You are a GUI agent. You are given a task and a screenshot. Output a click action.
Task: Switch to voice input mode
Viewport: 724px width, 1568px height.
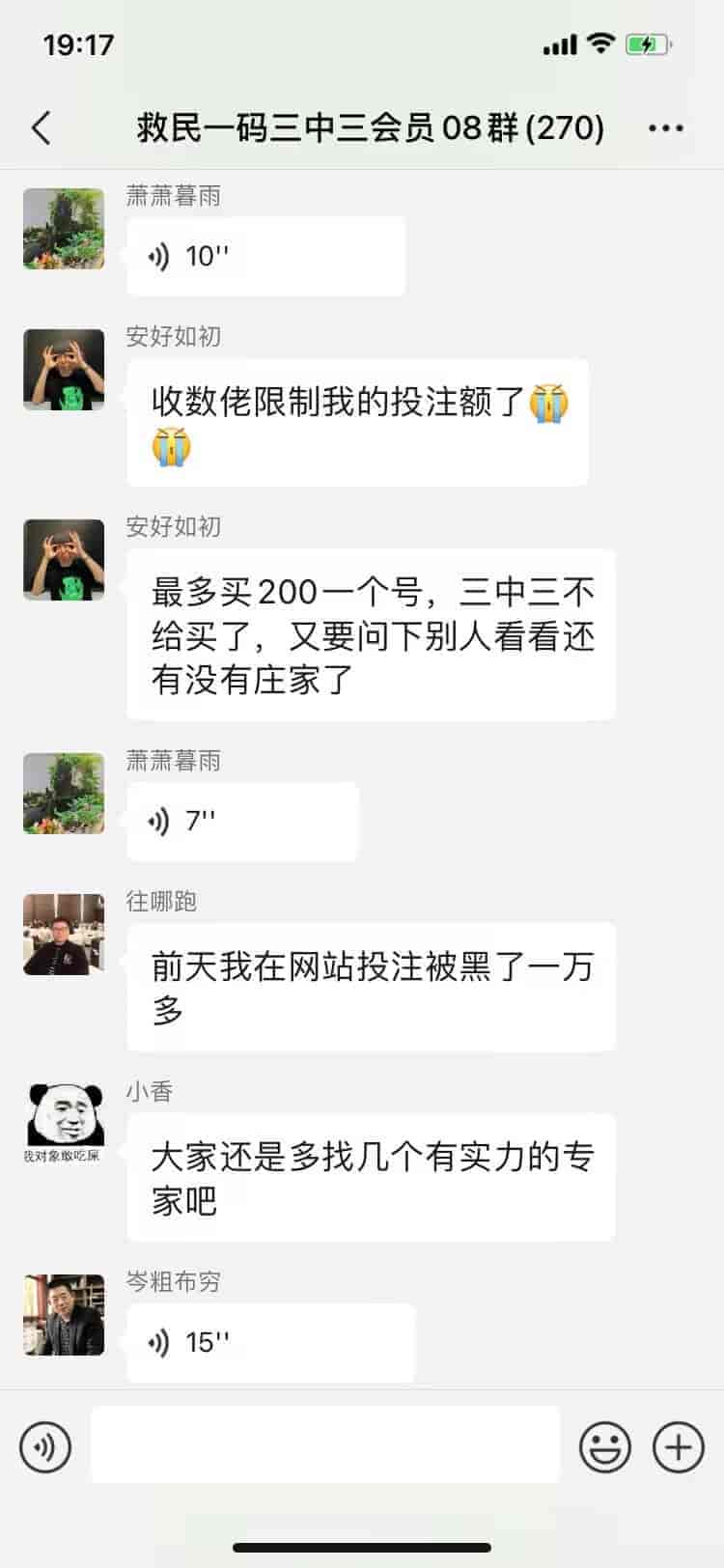(x=45, y=1447)
